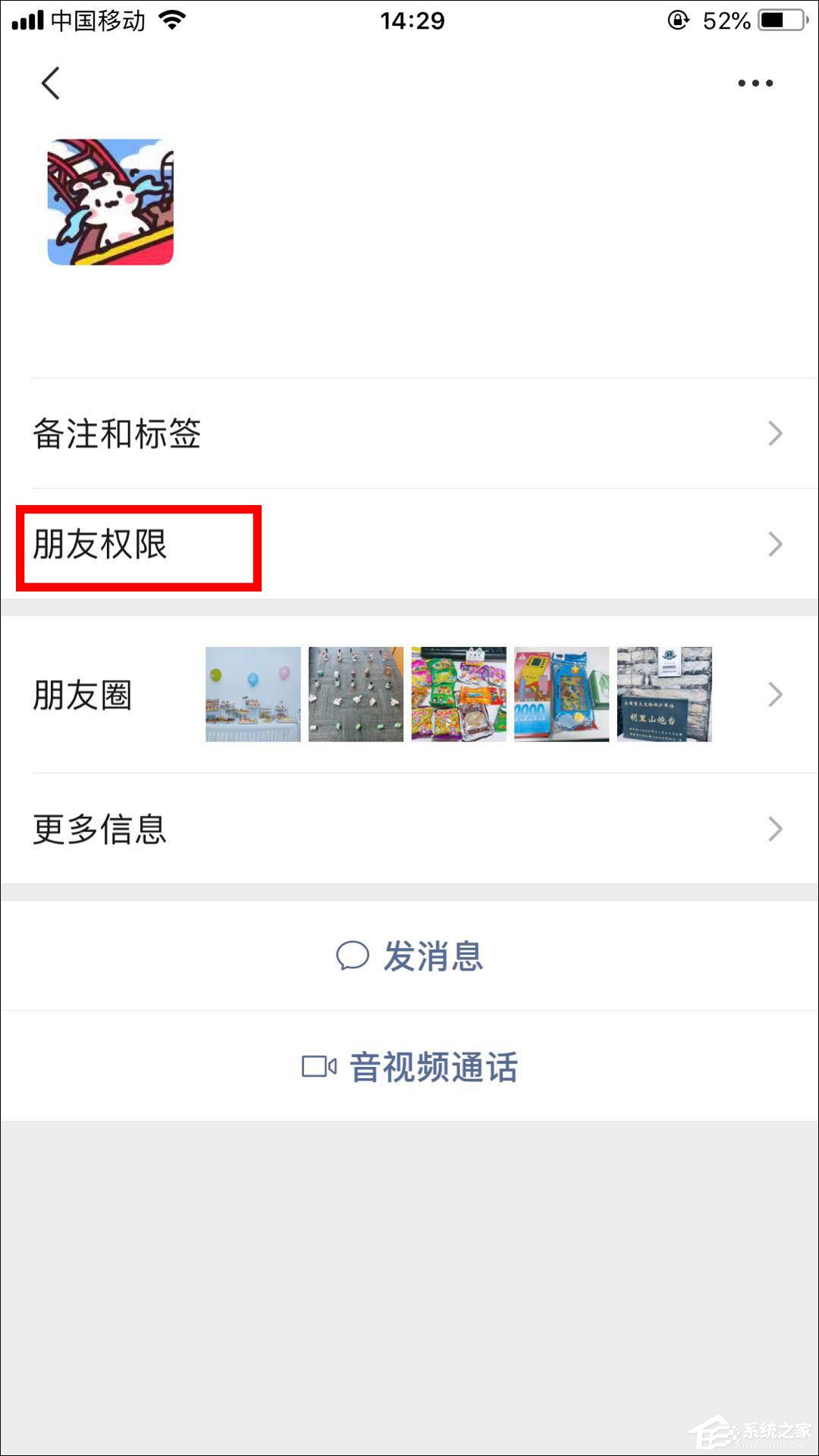Expand the 朋友权限 friend permission row

coord(409,543)
